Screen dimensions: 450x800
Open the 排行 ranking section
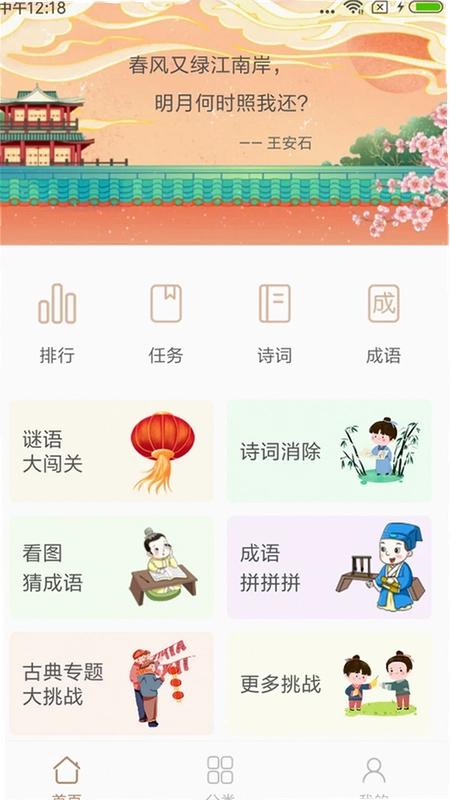pos(57,323)
